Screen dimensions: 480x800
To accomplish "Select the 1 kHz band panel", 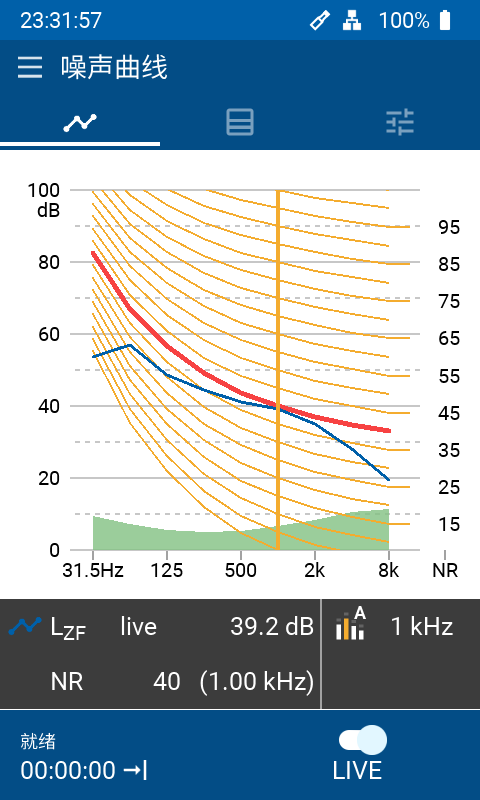I will [401, 654].
